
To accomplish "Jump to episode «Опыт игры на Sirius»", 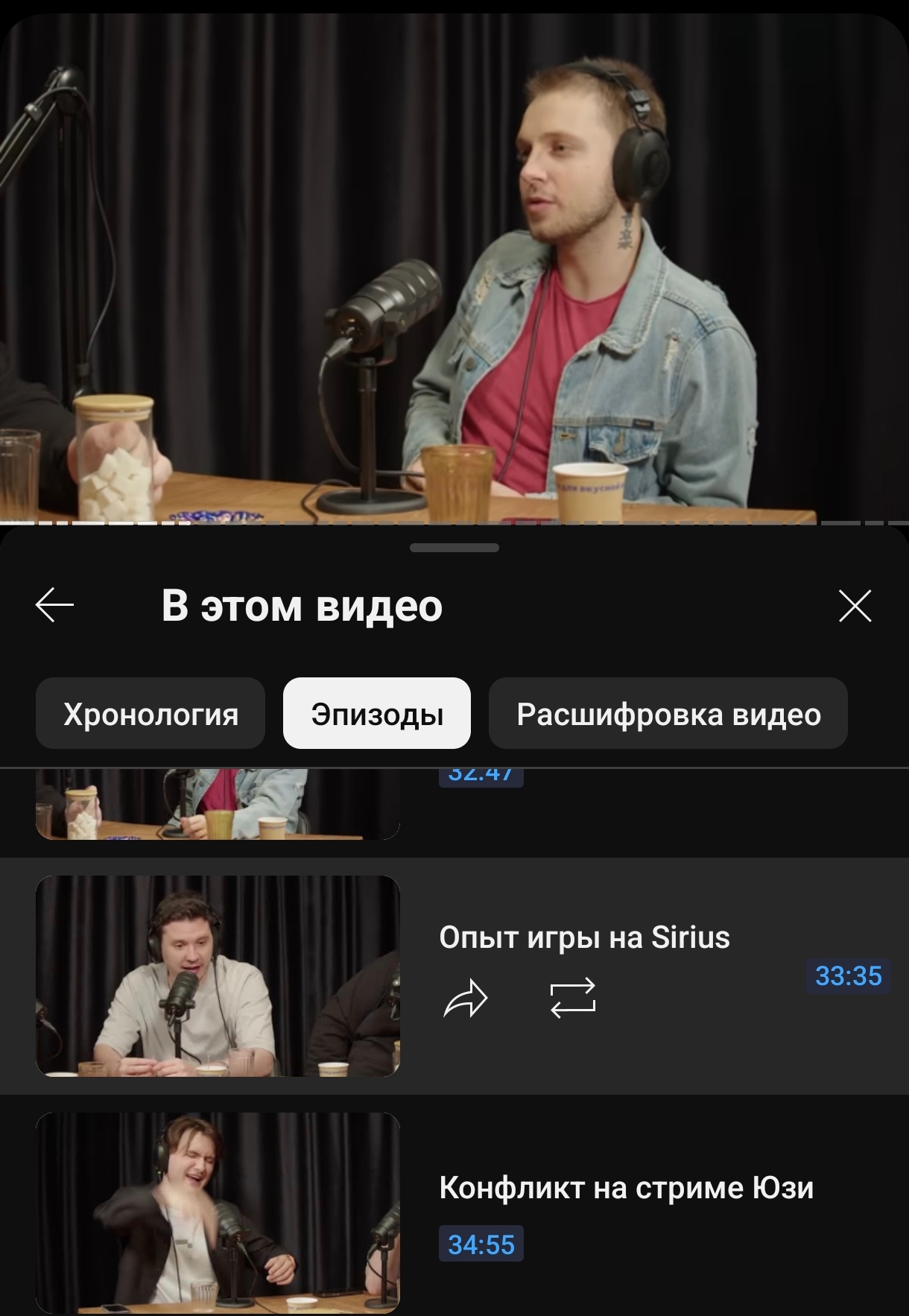I will [583, 937].
